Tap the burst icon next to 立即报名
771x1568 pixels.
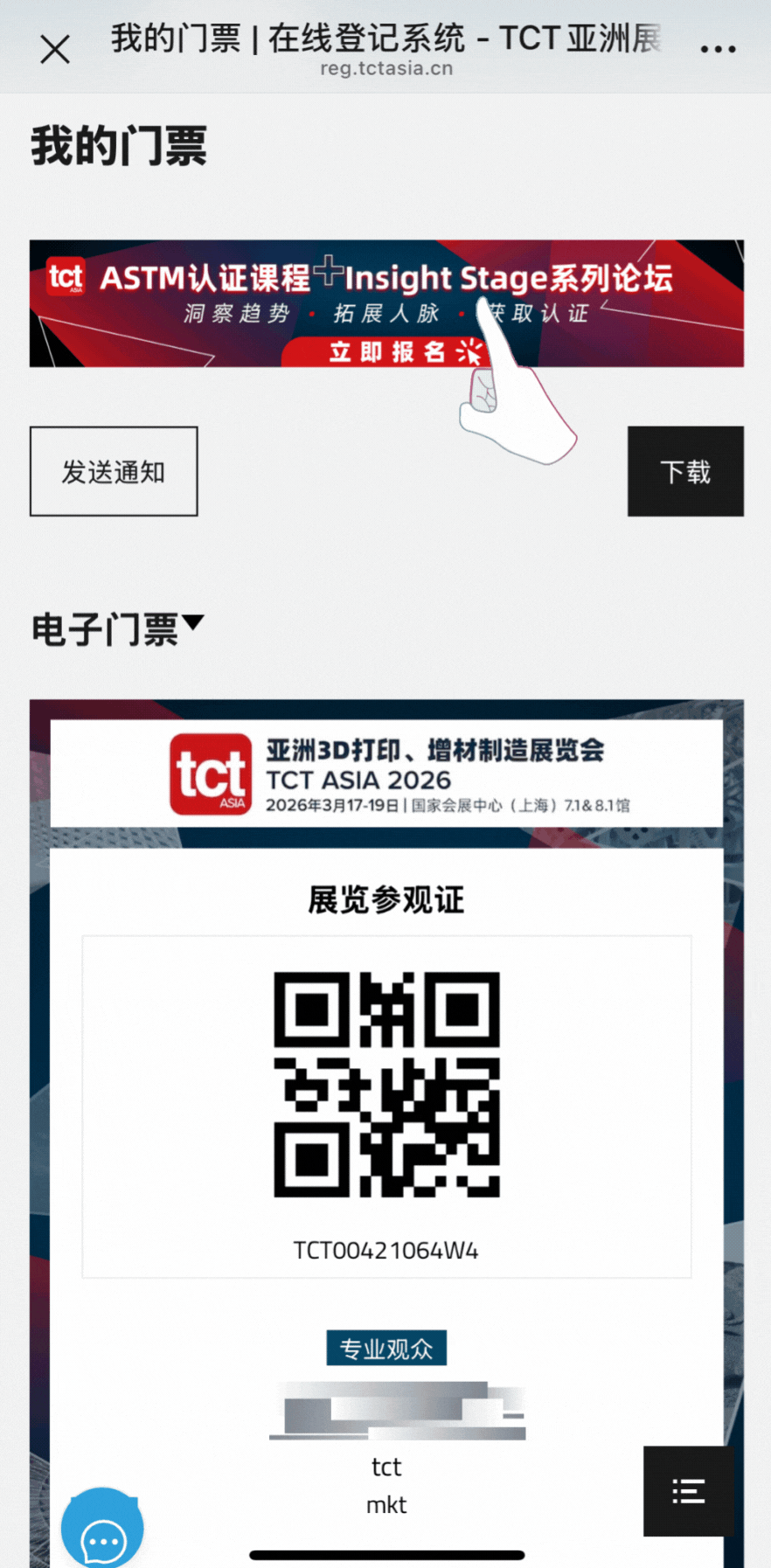470,352
